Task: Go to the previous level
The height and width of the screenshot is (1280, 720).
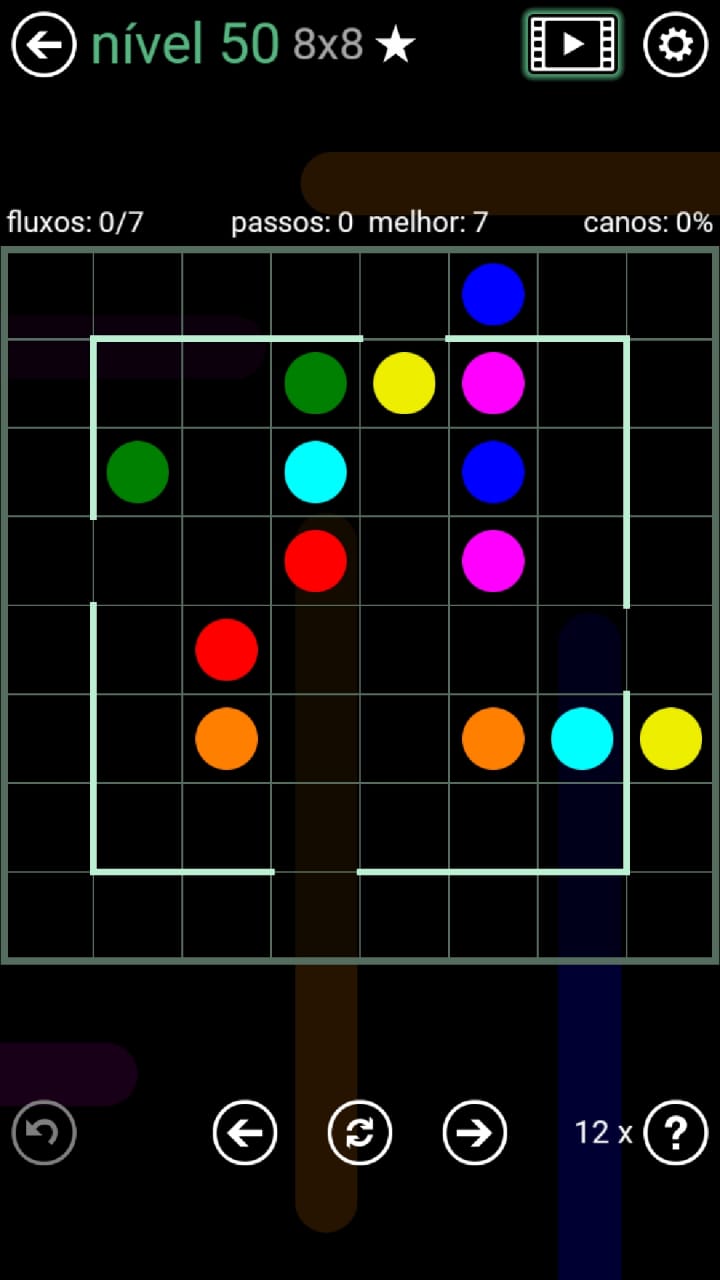Action: click(x=245, y=1132)
